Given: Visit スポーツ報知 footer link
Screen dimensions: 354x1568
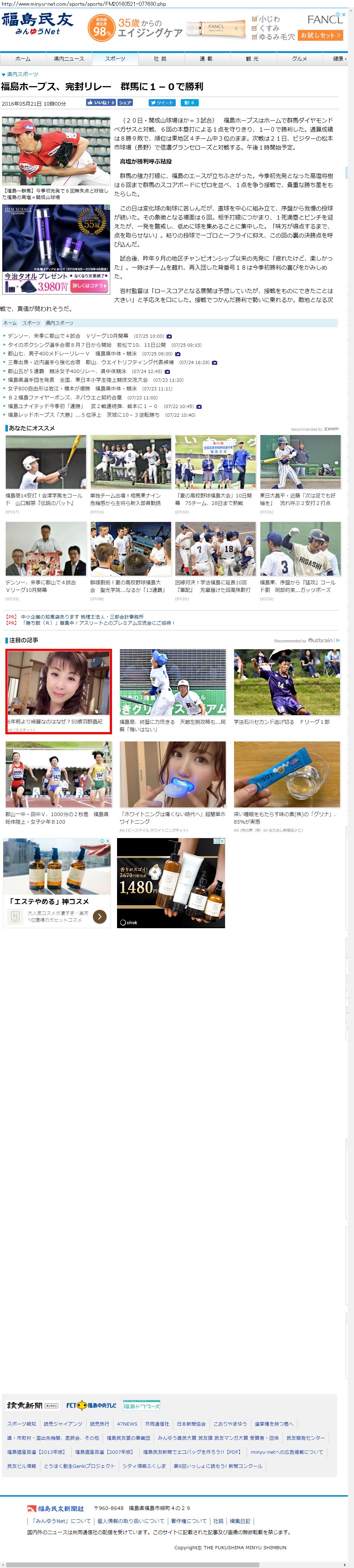Looking at the screenshot, I should tap(22, 1424).
